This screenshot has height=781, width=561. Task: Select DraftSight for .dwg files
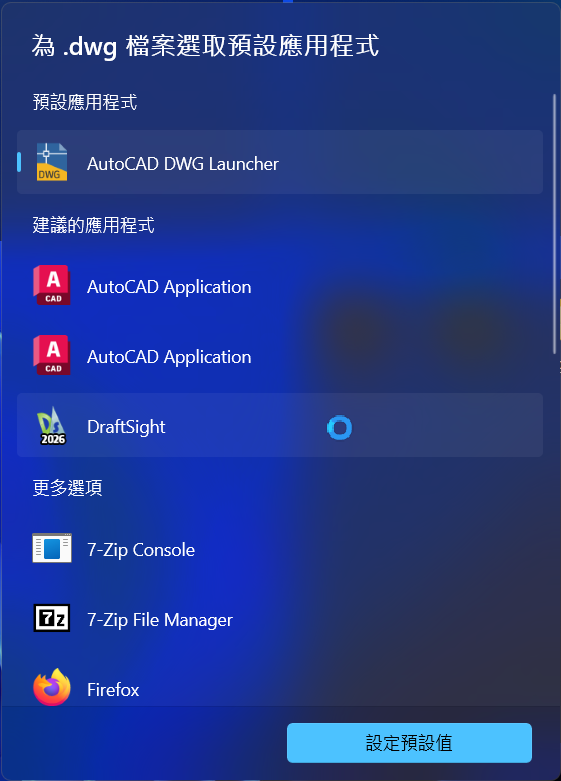pyautogui.click(x=280, y=425)
